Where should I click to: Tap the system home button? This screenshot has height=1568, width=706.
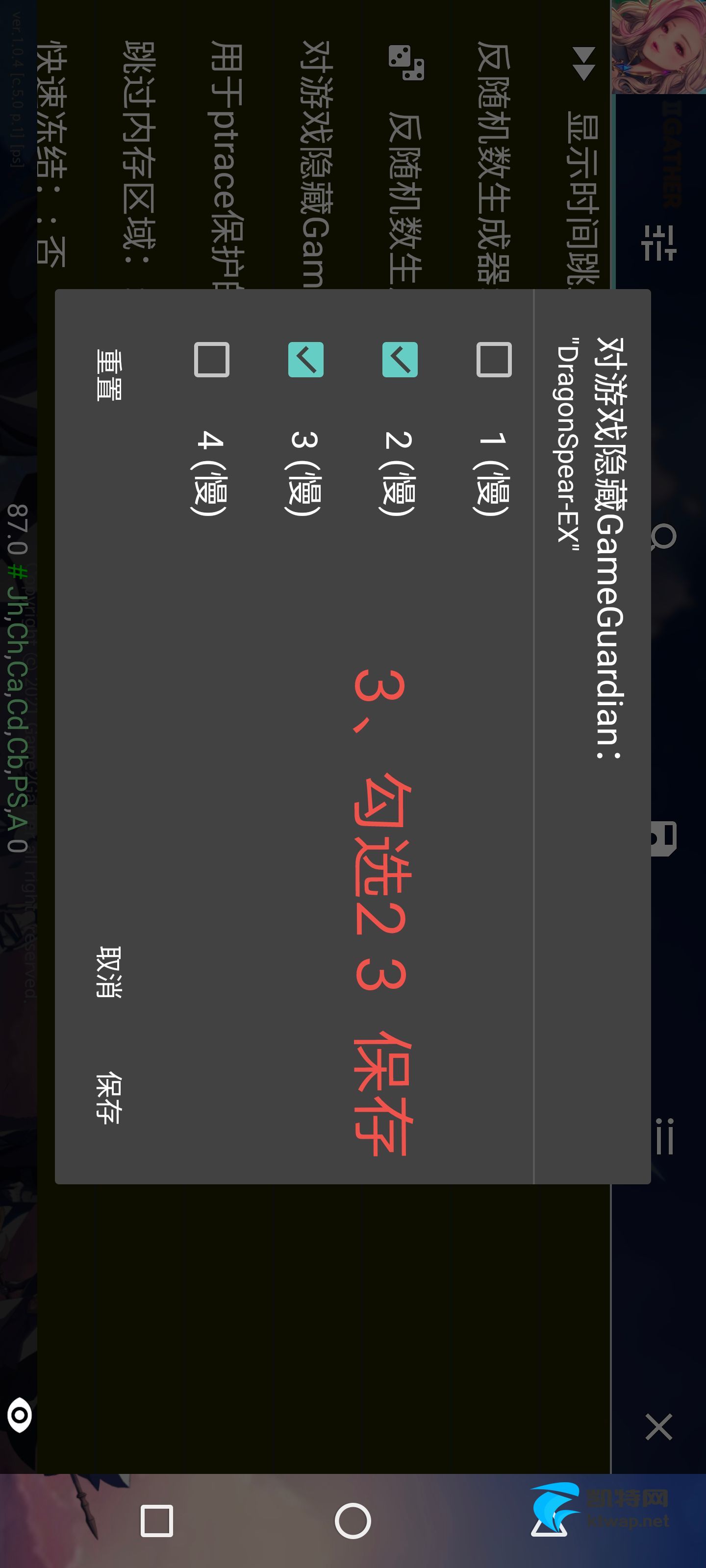tap(353, 1520)
